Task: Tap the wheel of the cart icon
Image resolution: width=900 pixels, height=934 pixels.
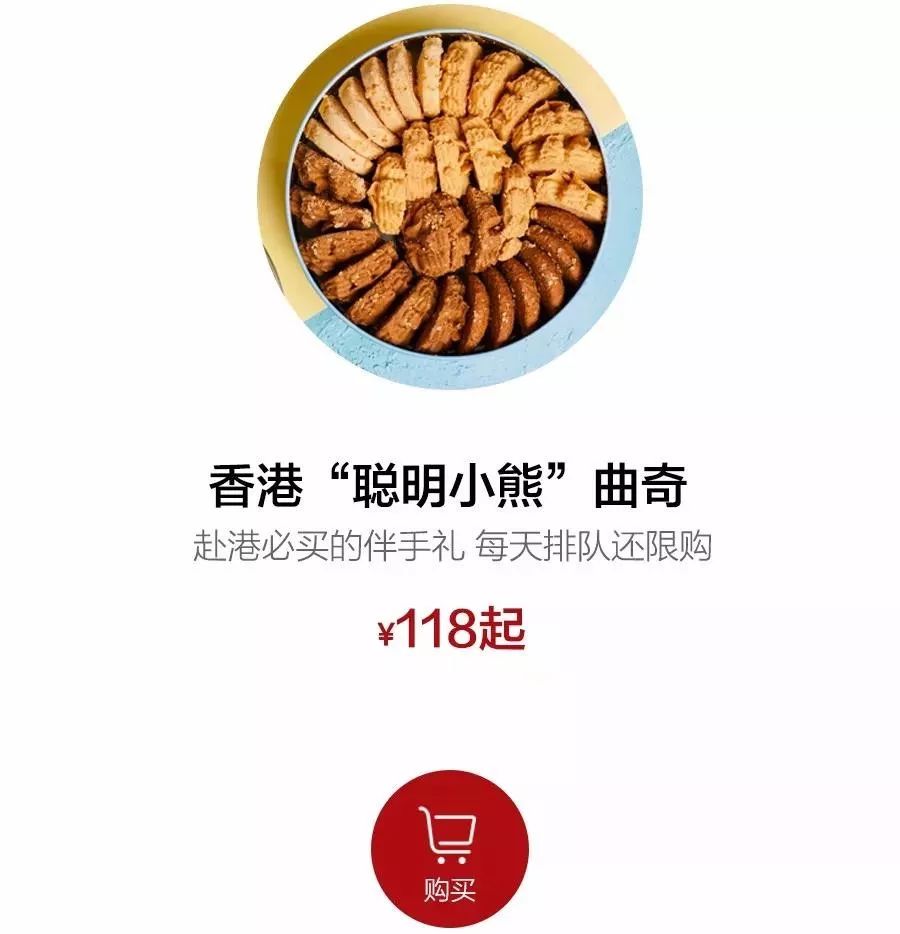Action: [440, 862]
